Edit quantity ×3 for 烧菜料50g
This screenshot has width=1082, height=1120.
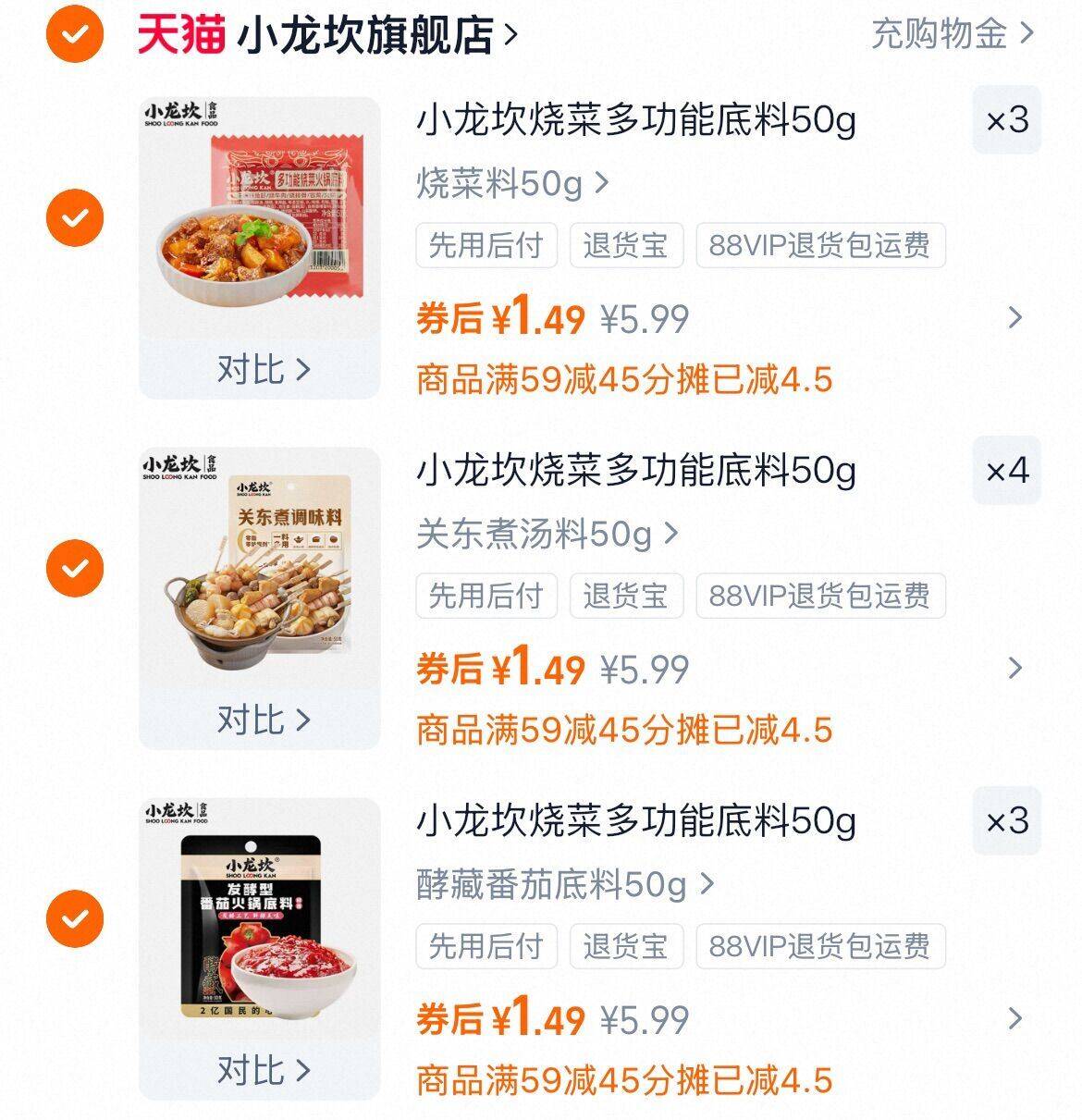click(1006, 120)
